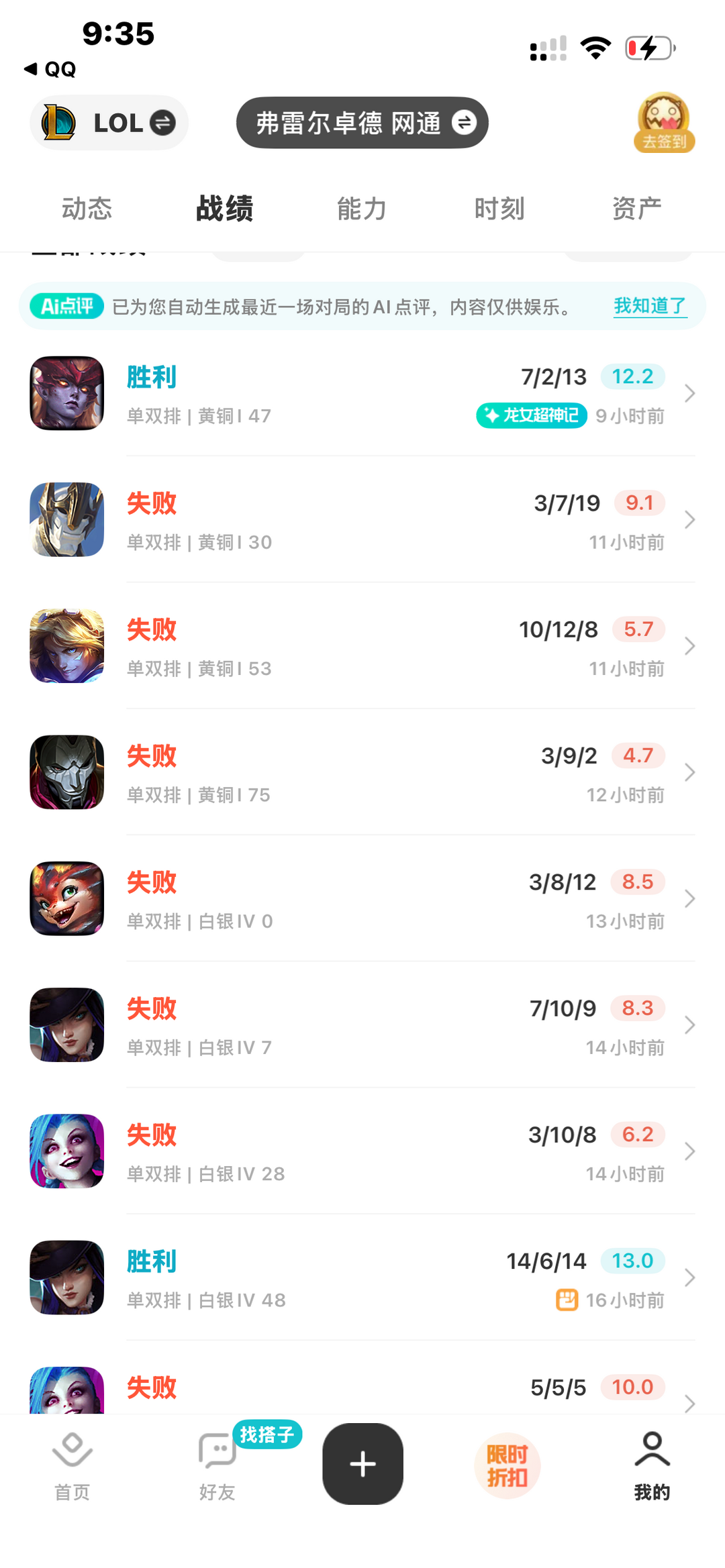
Task: Switch to the 动态 tab
Action: pos(87,209)
